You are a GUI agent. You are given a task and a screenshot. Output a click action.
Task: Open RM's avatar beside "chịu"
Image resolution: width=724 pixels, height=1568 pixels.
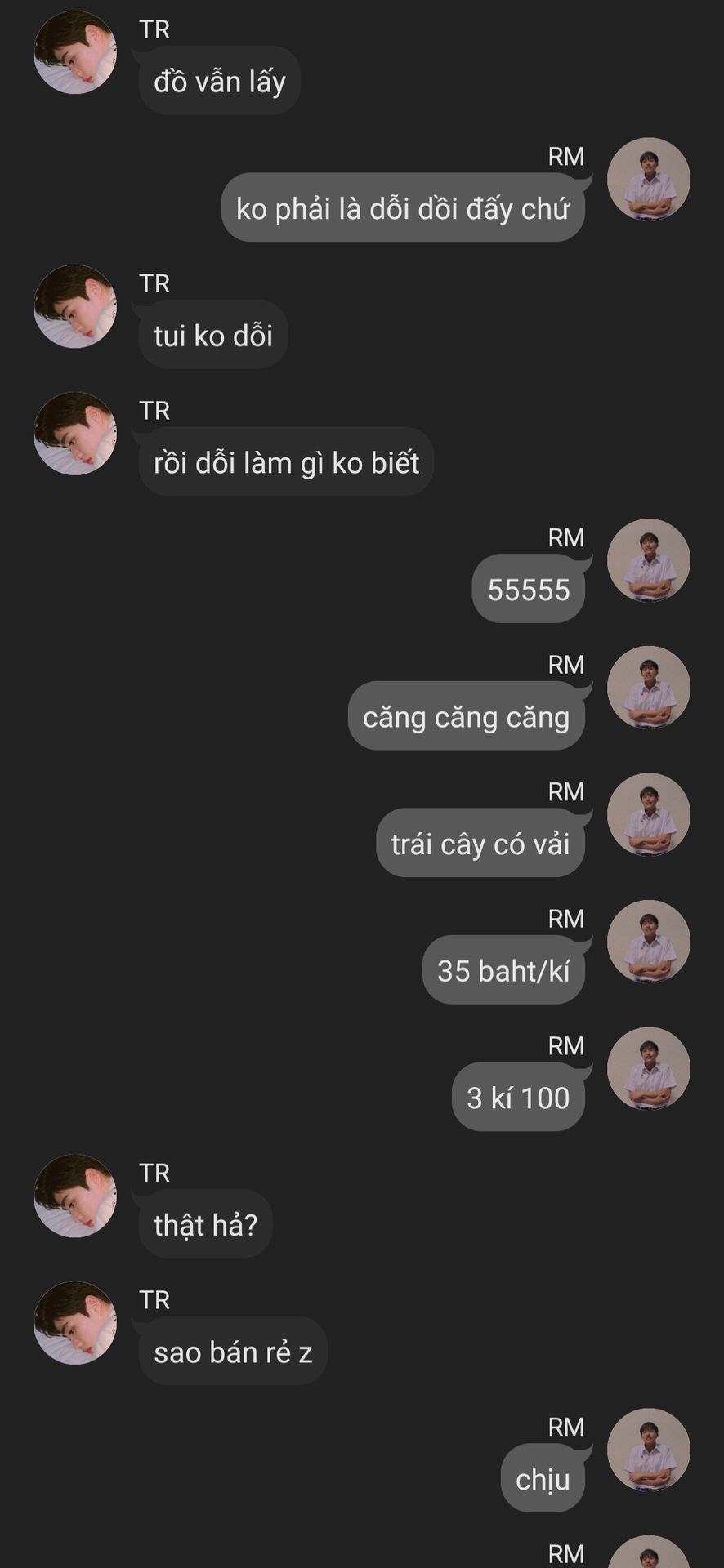(x=648, y=1450)
